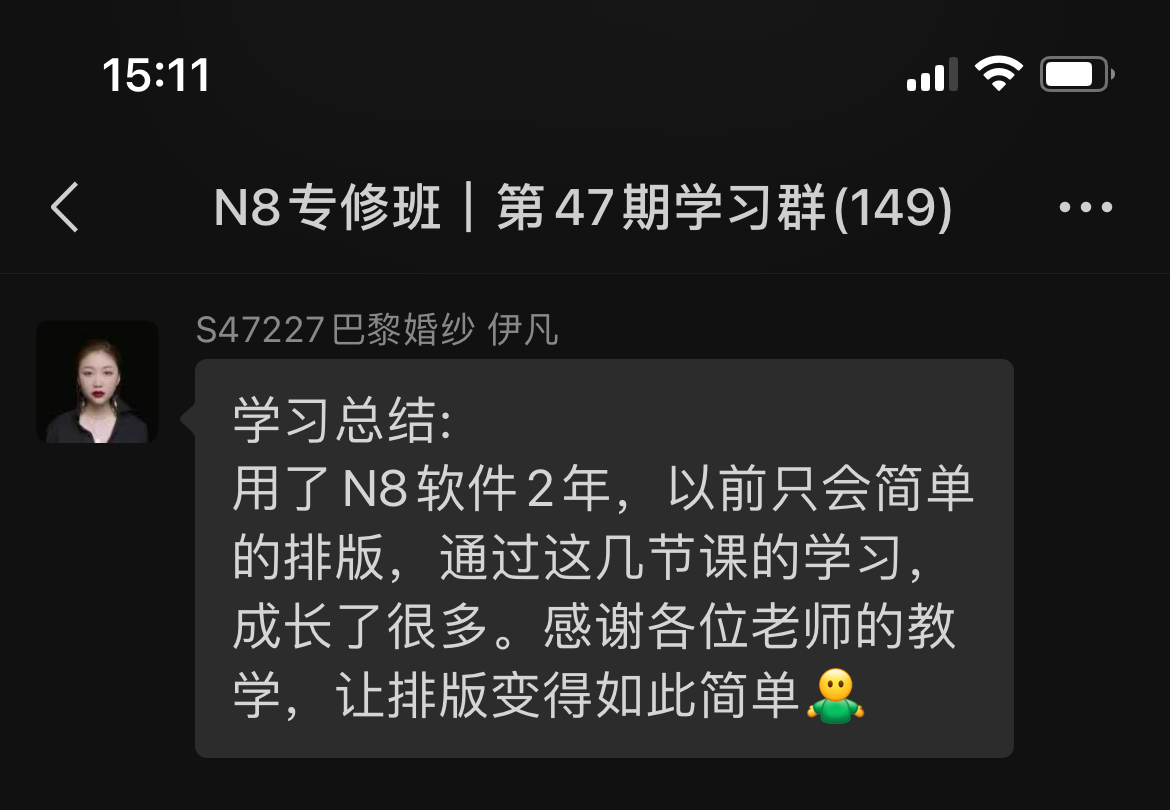The height and width of the screenshot is (810, 1170).
Task: Open 伊凡's profile avatar
Action: pos(98,382)
